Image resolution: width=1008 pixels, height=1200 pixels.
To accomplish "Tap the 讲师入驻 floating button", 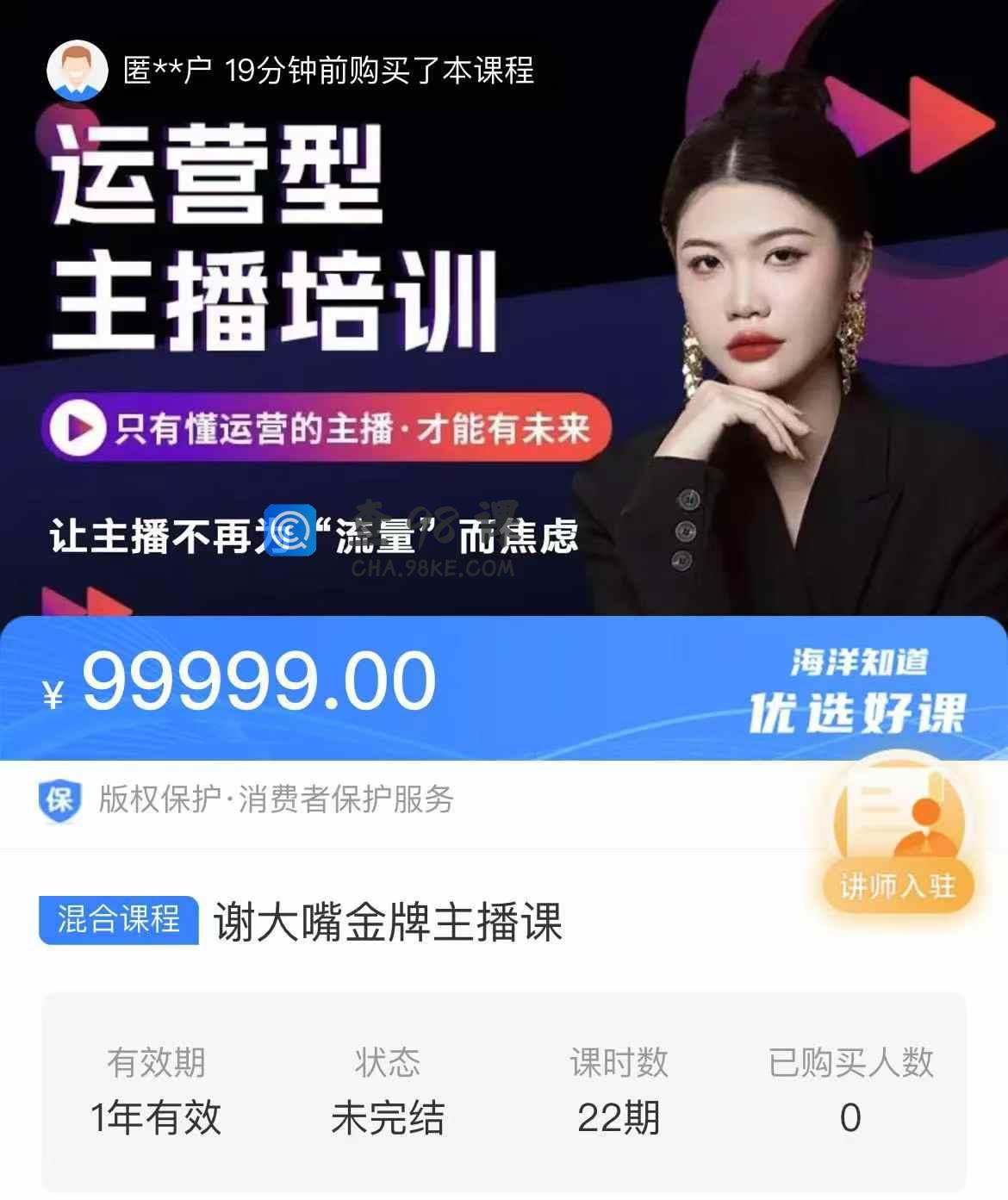I will tap(899, 837).
